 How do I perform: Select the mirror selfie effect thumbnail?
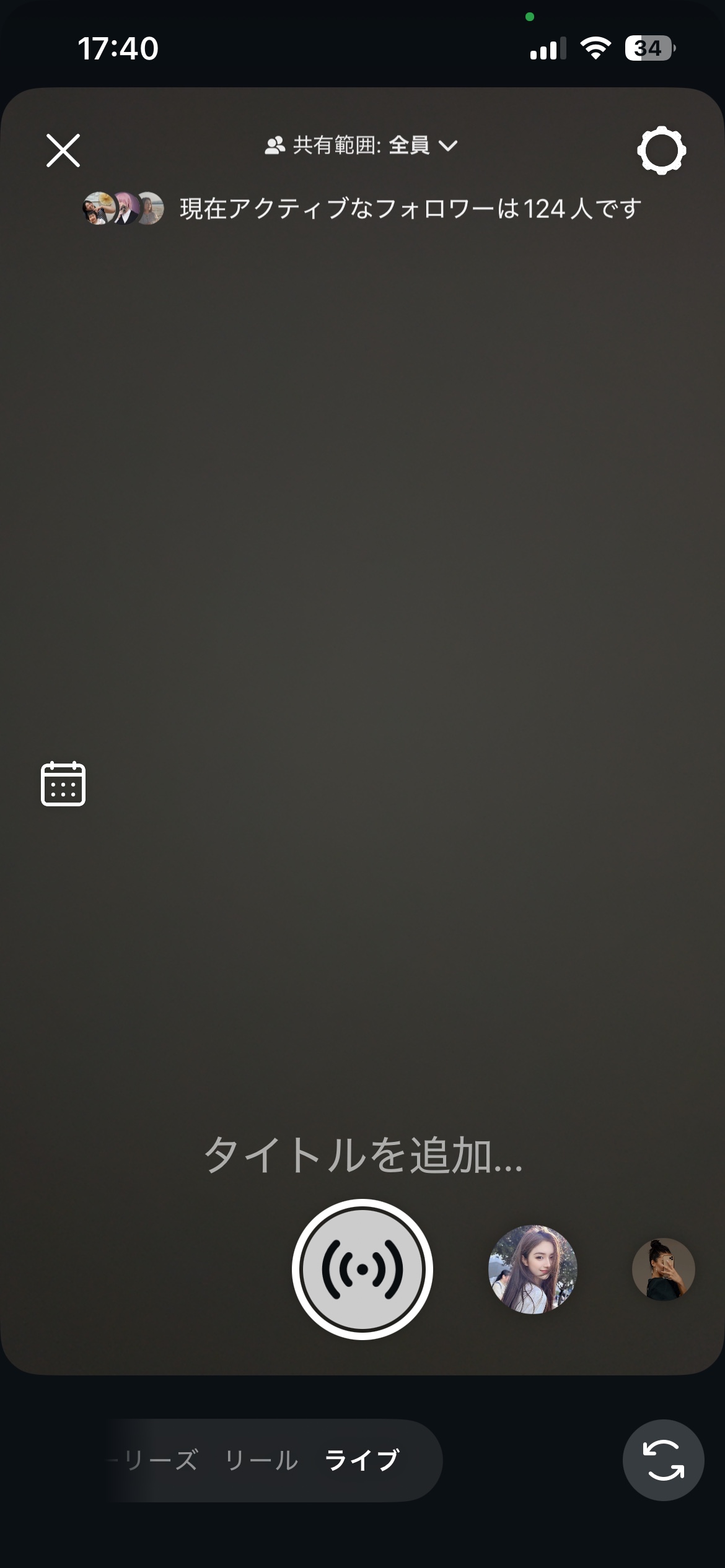(x=663, y=1270)
